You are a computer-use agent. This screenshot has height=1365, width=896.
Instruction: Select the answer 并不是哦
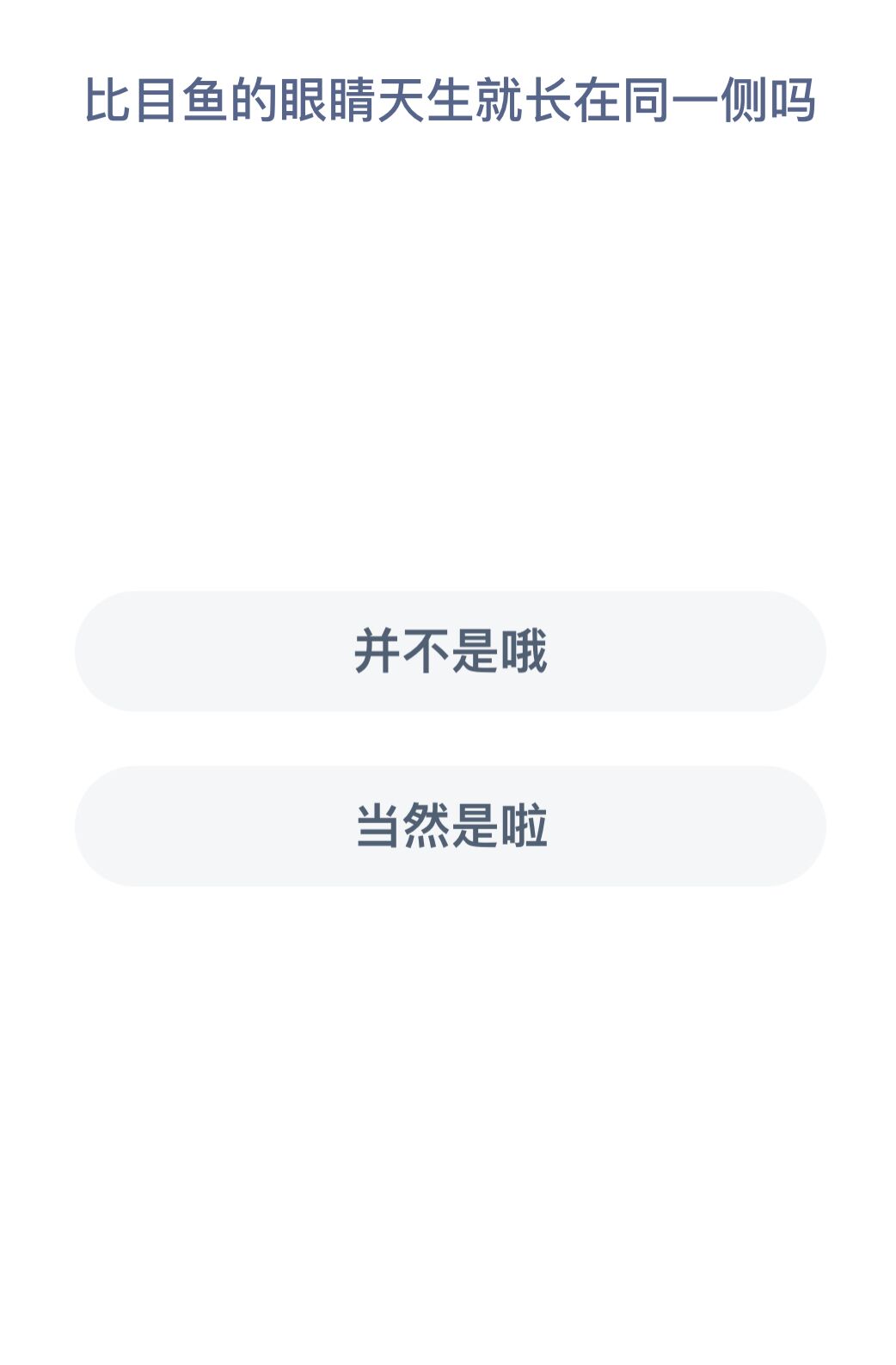(x=450, y=651)
